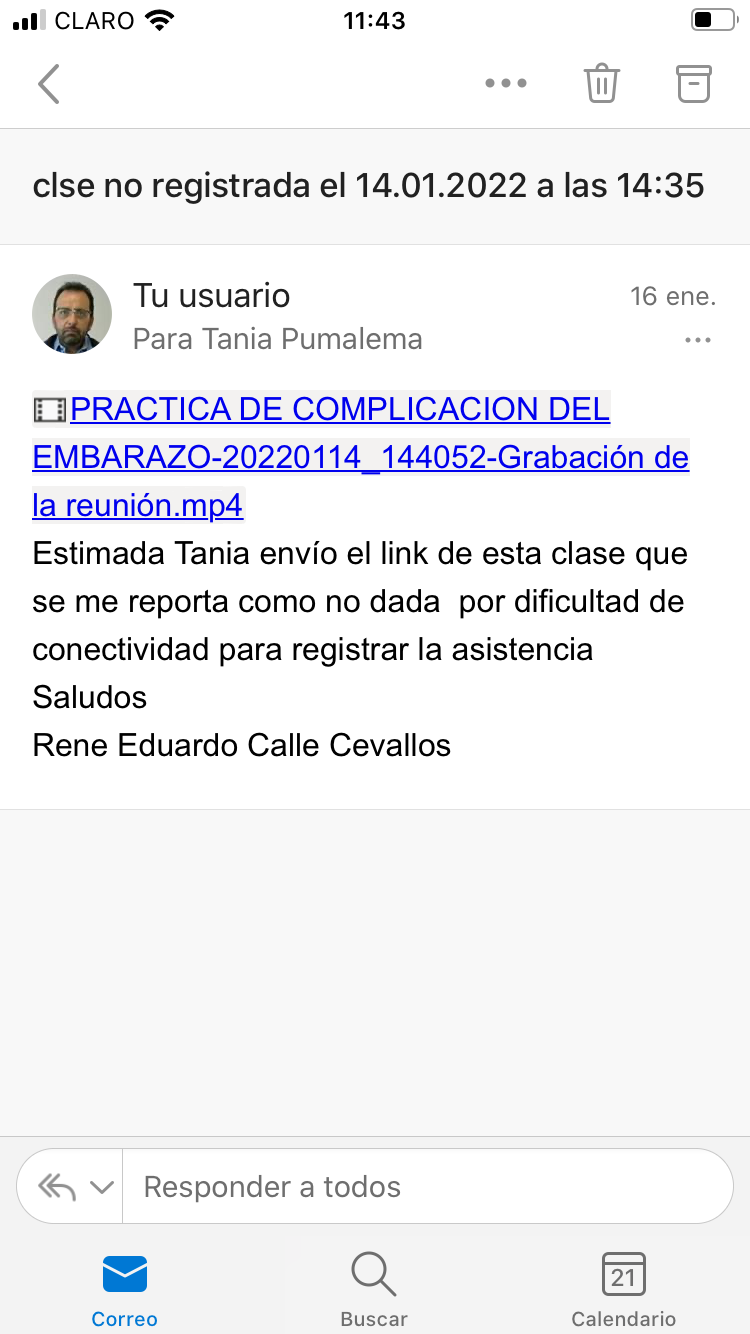This screenshot has width=750, height=1334.
Task: Open the top bar overflow menu
Action: [x=505, y=84]
